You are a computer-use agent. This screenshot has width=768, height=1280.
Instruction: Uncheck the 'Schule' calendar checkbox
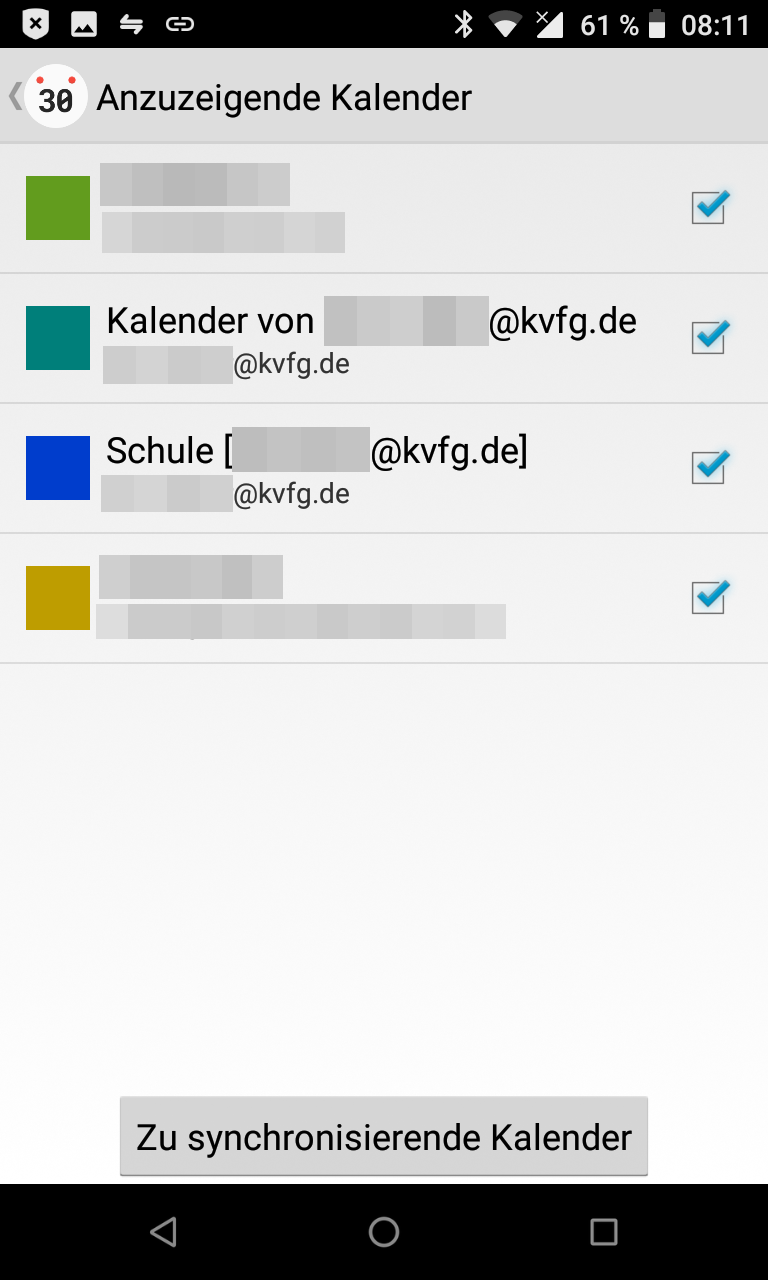(708, 468)
